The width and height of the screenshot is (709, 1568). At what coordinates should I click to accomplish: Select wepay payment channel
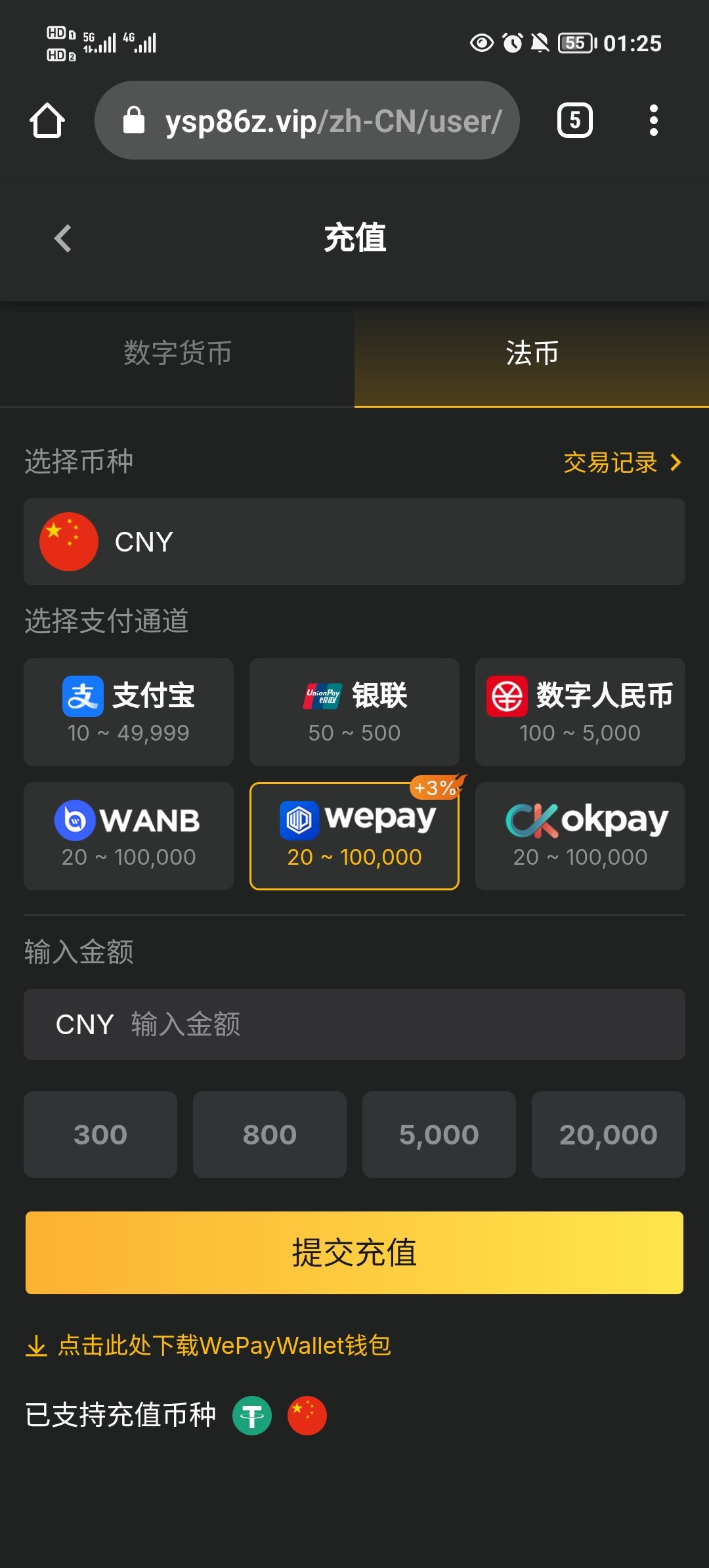354,836
